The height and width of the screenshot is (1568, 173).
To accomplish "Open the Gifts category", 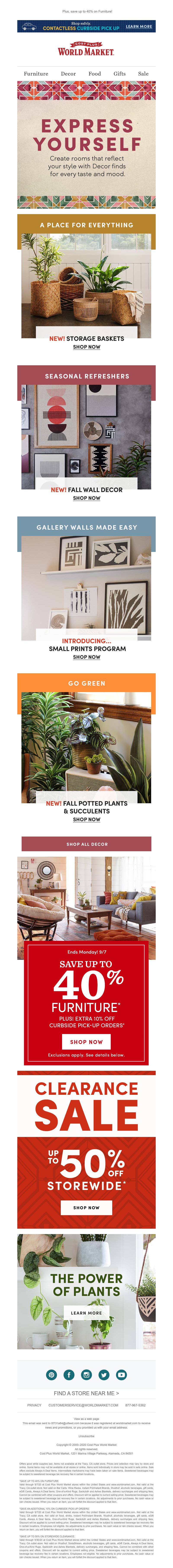I will click(x=119, y=74).
